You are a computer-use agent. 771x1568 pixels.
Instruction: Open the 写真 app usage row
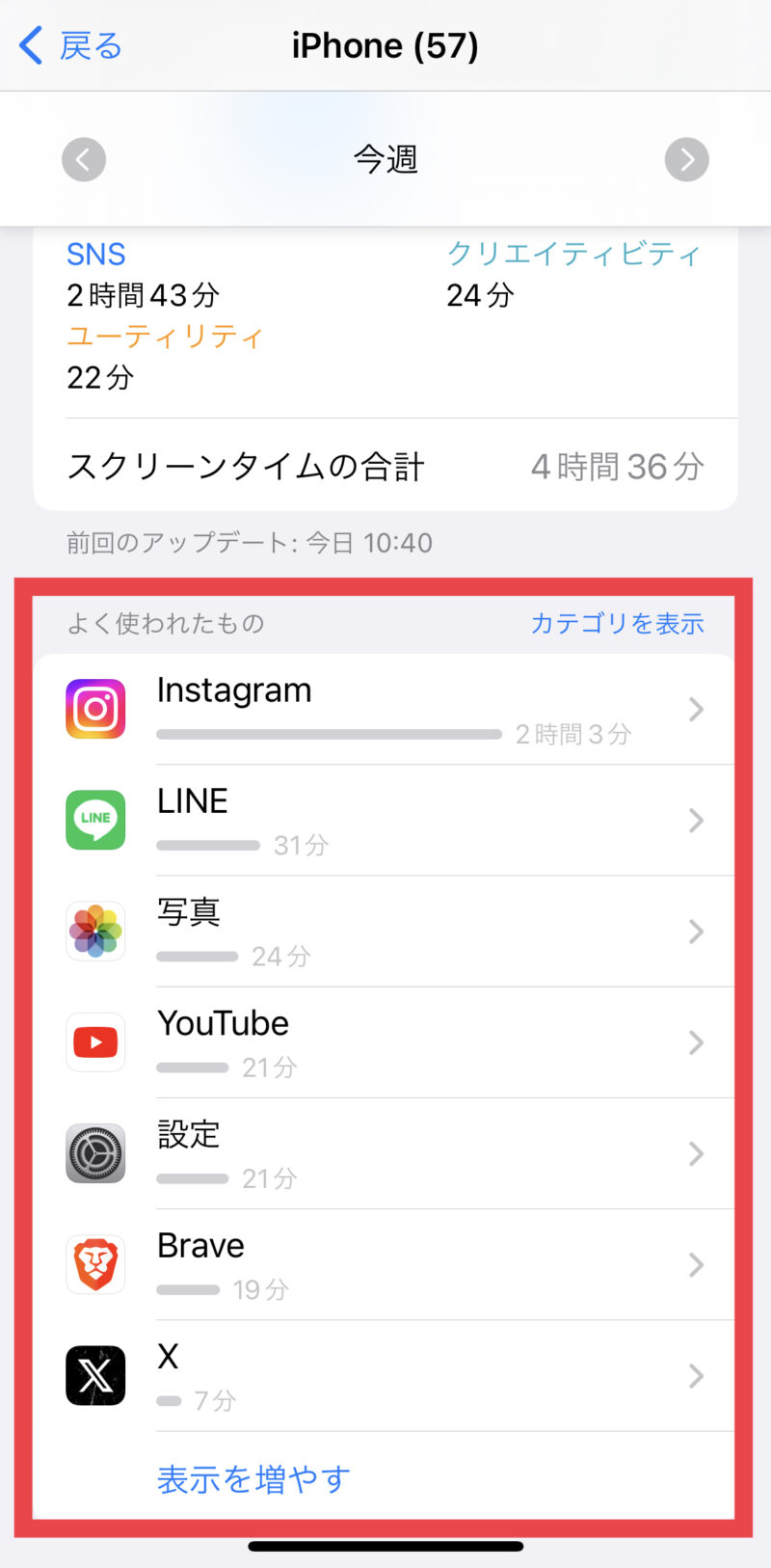[x=385, y=932]
